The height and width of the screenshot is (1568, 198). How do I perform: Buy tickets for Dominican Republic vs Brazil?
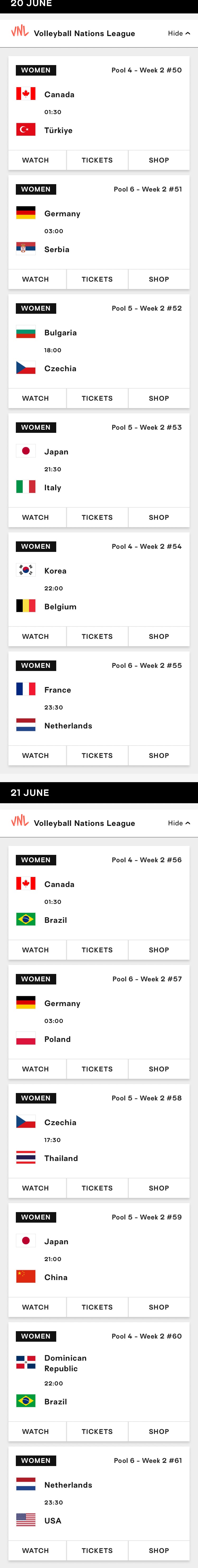coord(97,1432)
